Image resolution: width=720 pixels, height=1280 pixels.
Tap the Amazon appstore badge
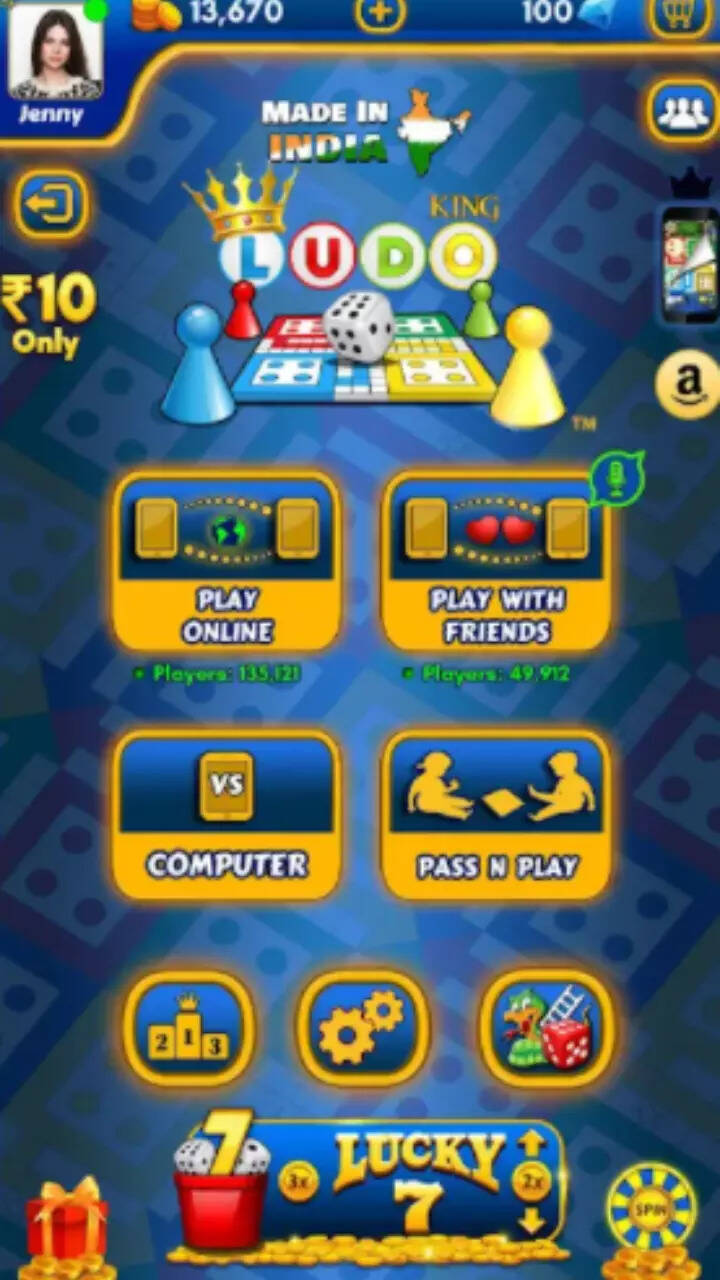685,383
